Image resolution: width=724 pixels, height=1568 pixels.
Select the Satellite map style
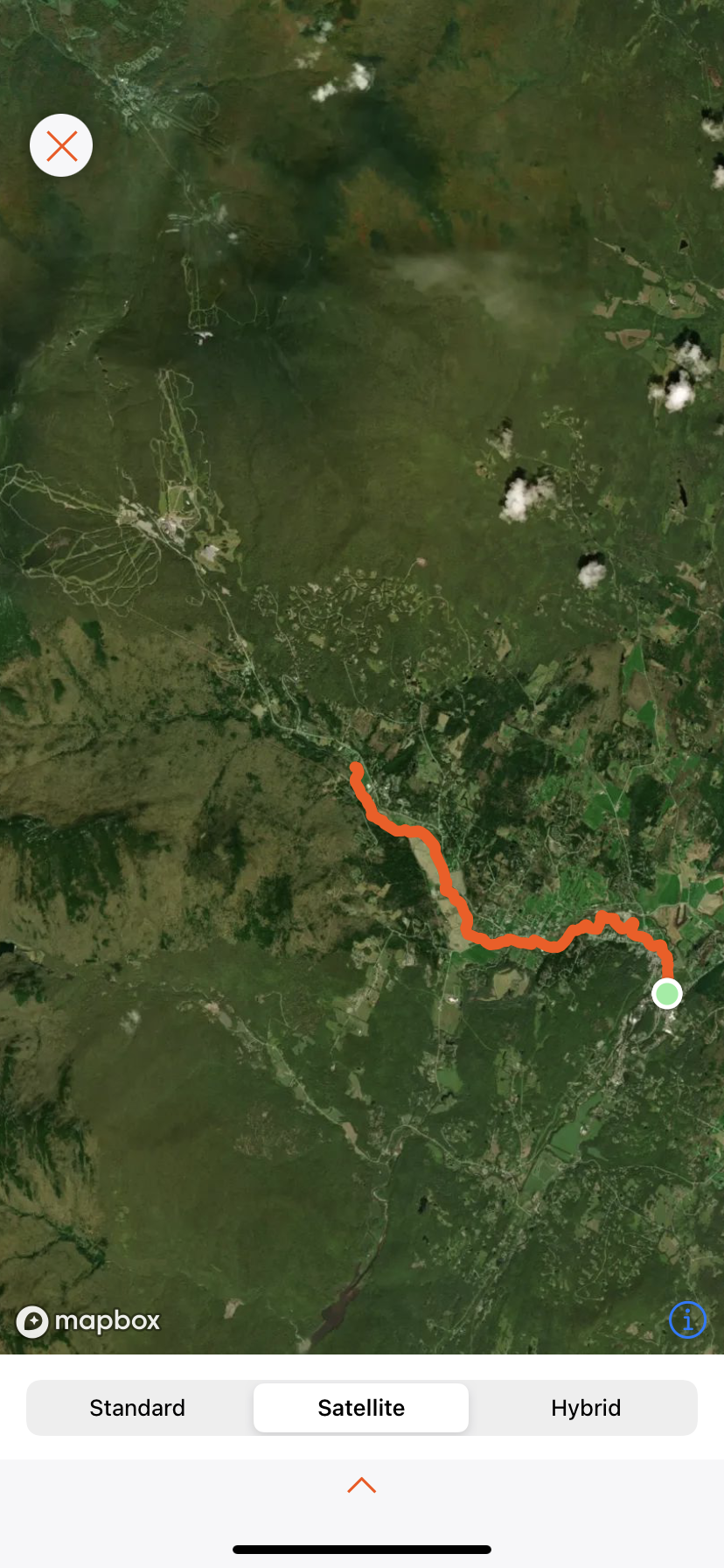(361, 1408)
